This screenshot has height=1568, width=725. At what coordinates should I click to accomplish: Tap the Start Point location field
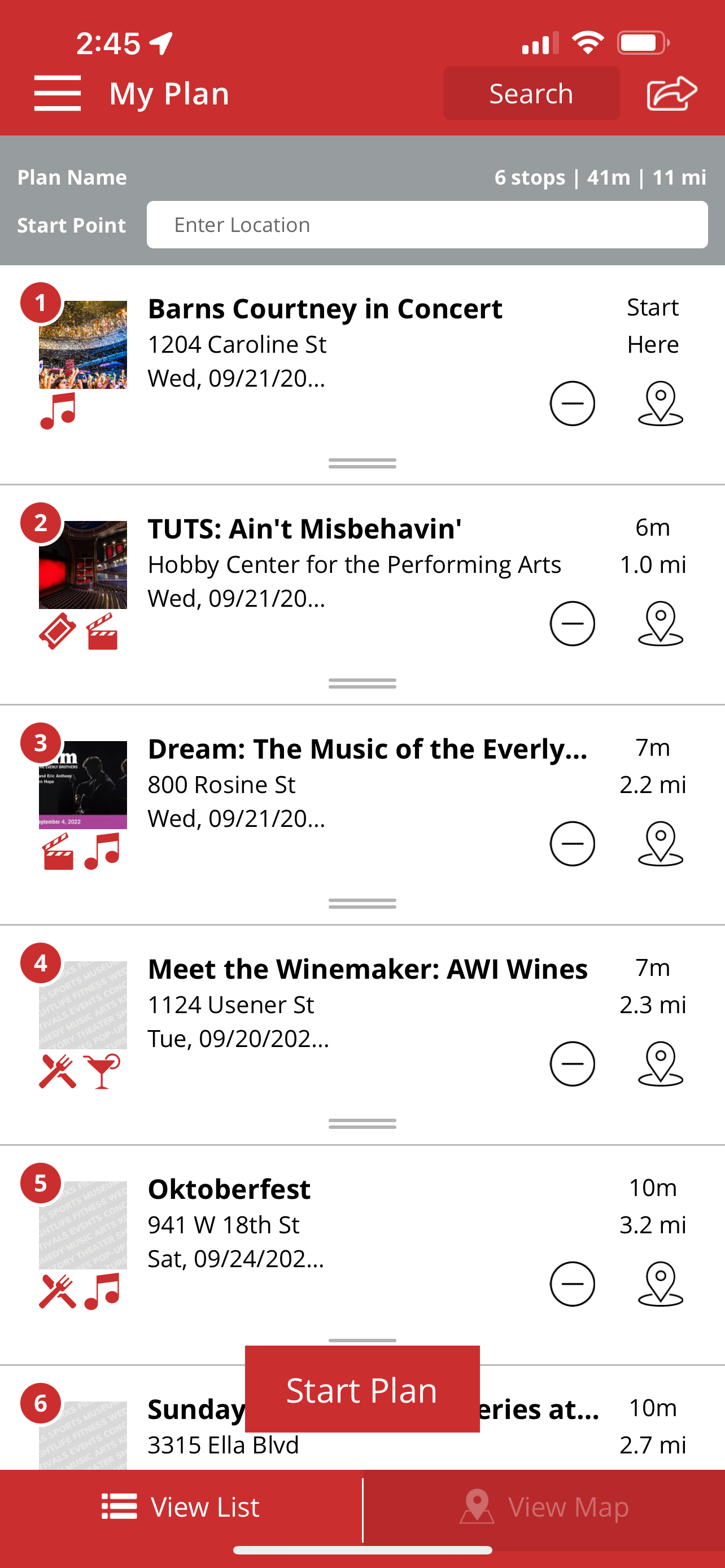427,225
